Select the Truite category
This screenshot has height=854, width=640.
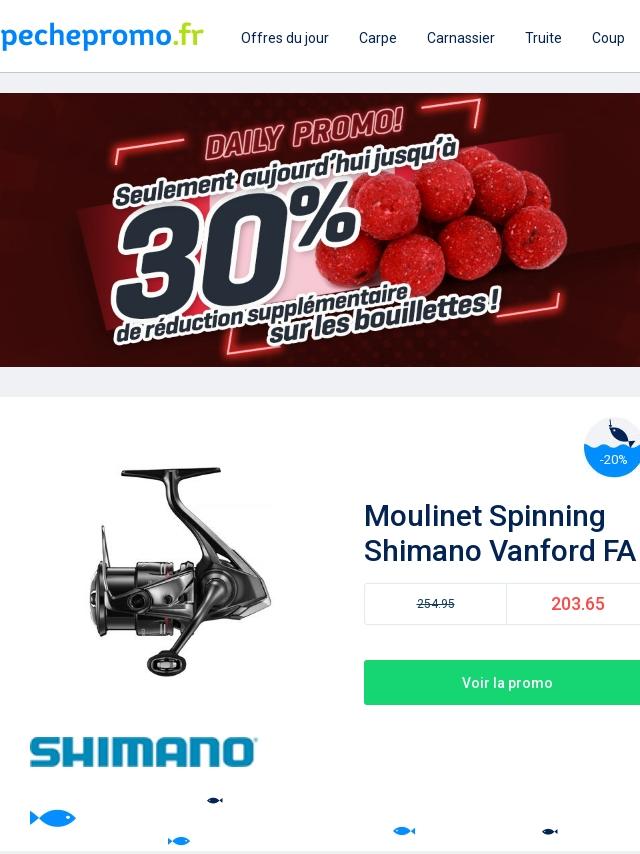pyautogui.click(x=543, y=38)
